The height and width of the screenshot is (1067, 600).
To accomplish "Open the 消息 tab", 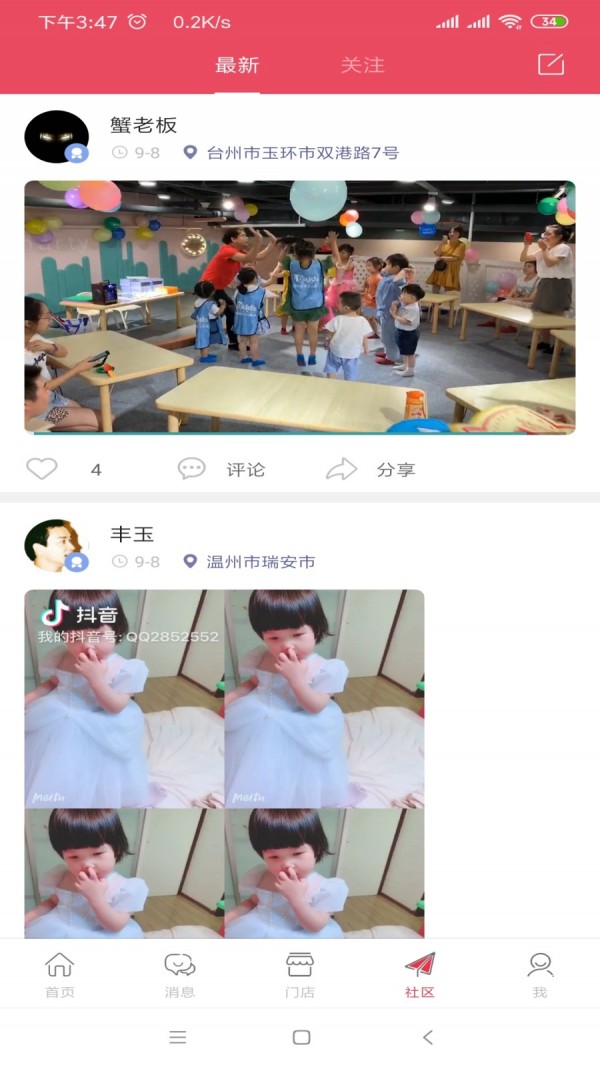I will pyautogui.click(x=180, y=975).
